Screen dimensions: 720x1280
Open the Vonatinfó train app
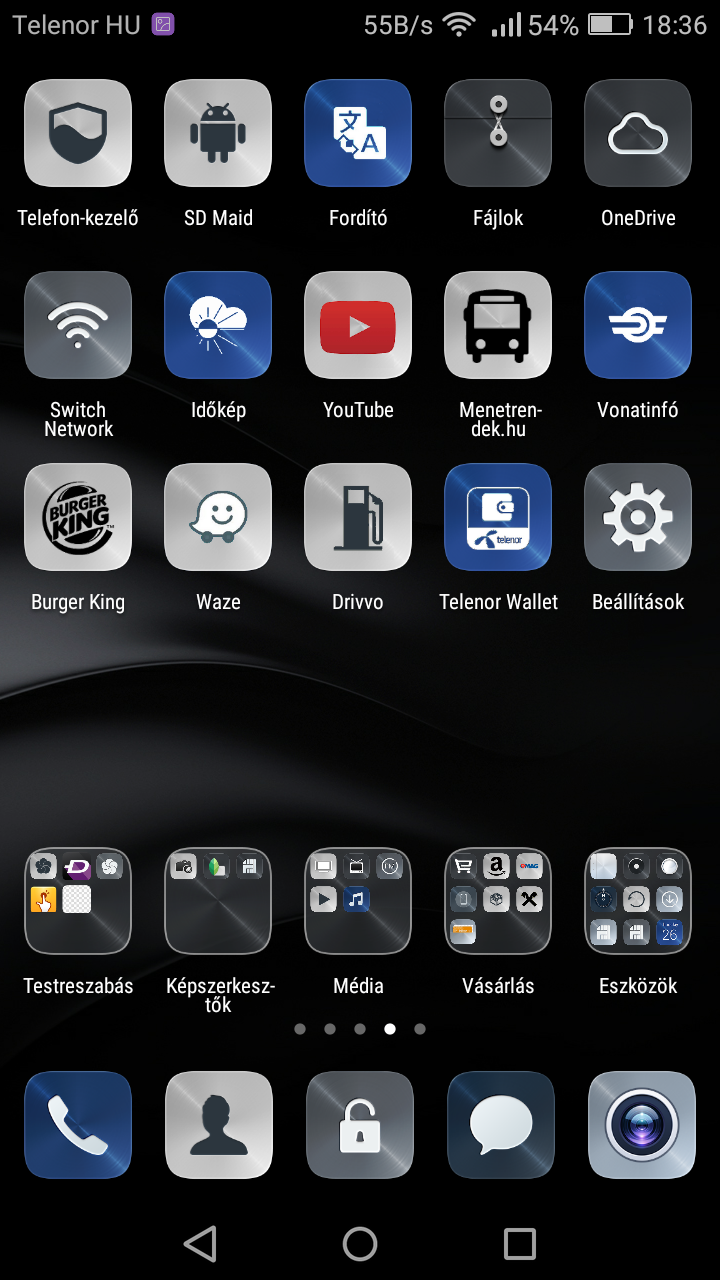638,326
